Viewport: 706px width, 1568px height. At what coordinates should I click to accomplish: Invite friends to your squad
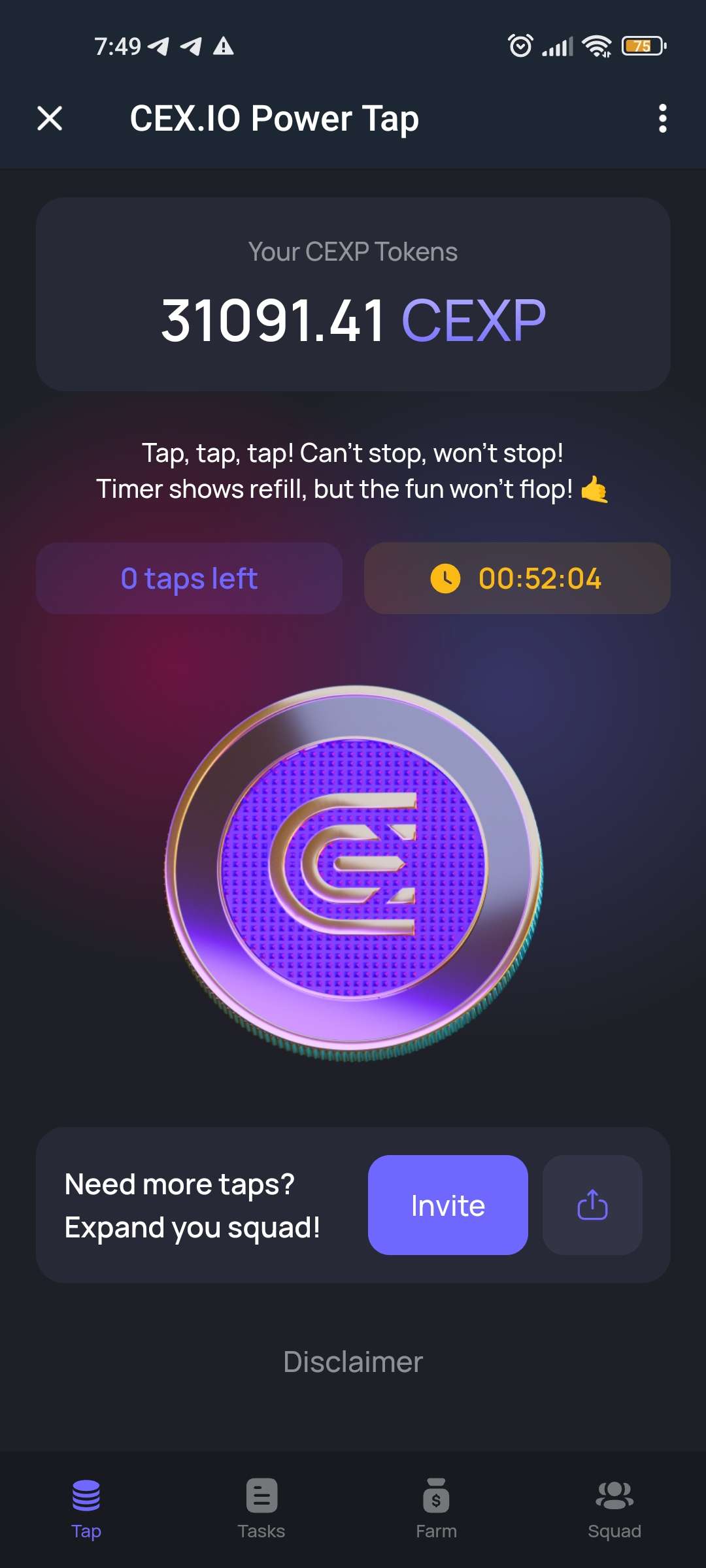click(448, 1205)
